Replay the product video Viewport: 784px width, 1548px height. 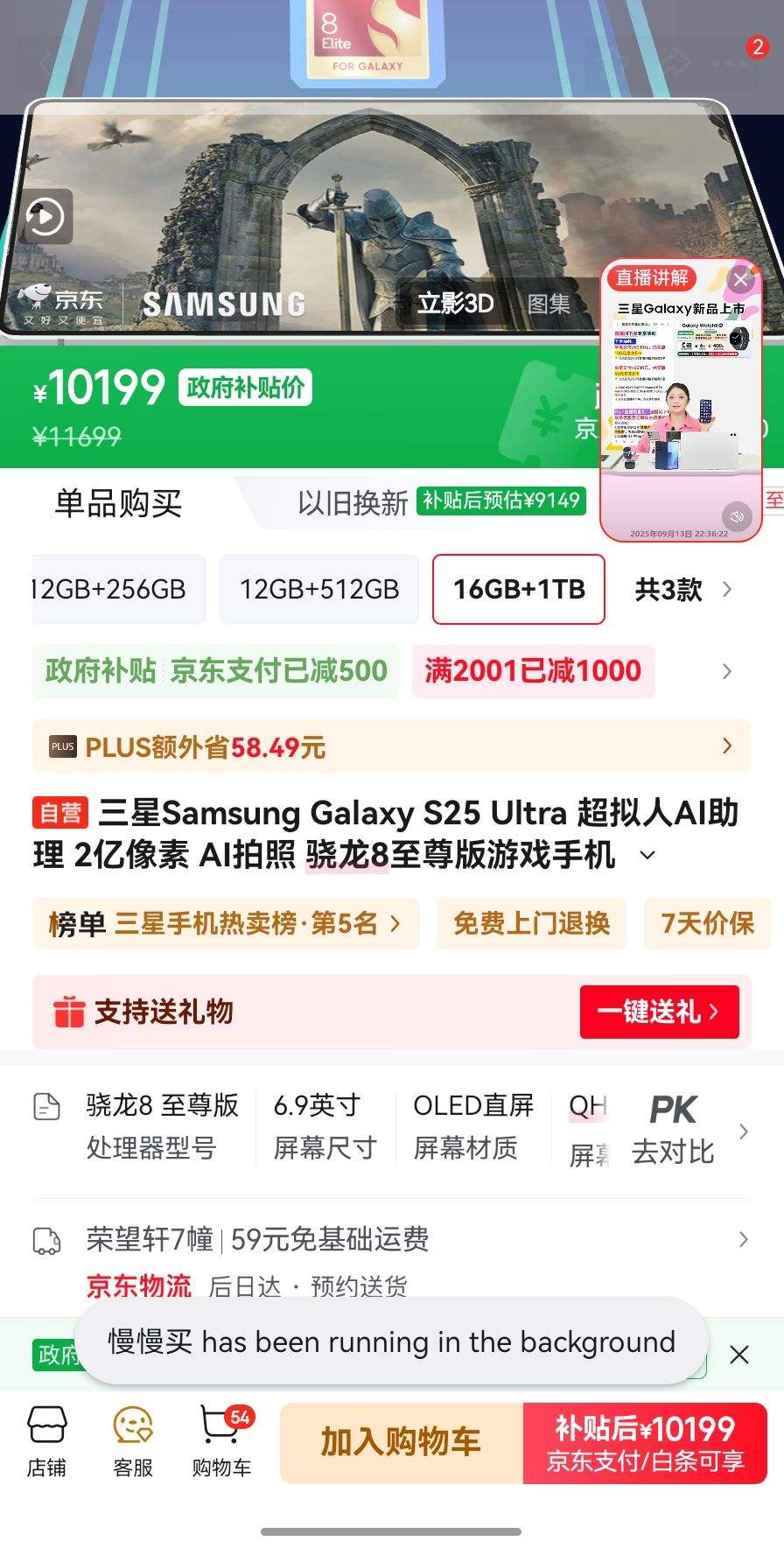(x=46, y=218)
